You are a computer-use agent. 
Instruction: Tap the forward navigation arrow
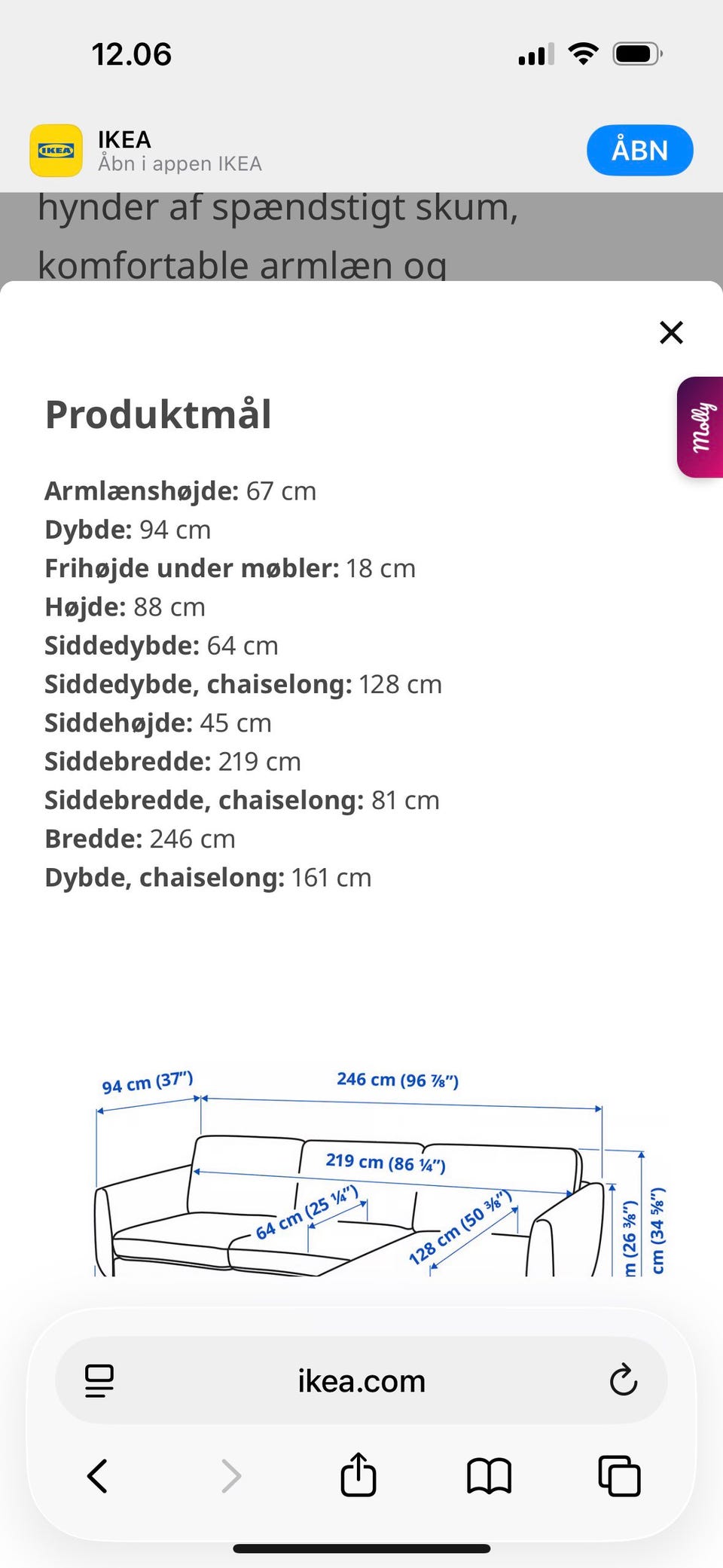pyautogui.click(x=230, y=1475)
